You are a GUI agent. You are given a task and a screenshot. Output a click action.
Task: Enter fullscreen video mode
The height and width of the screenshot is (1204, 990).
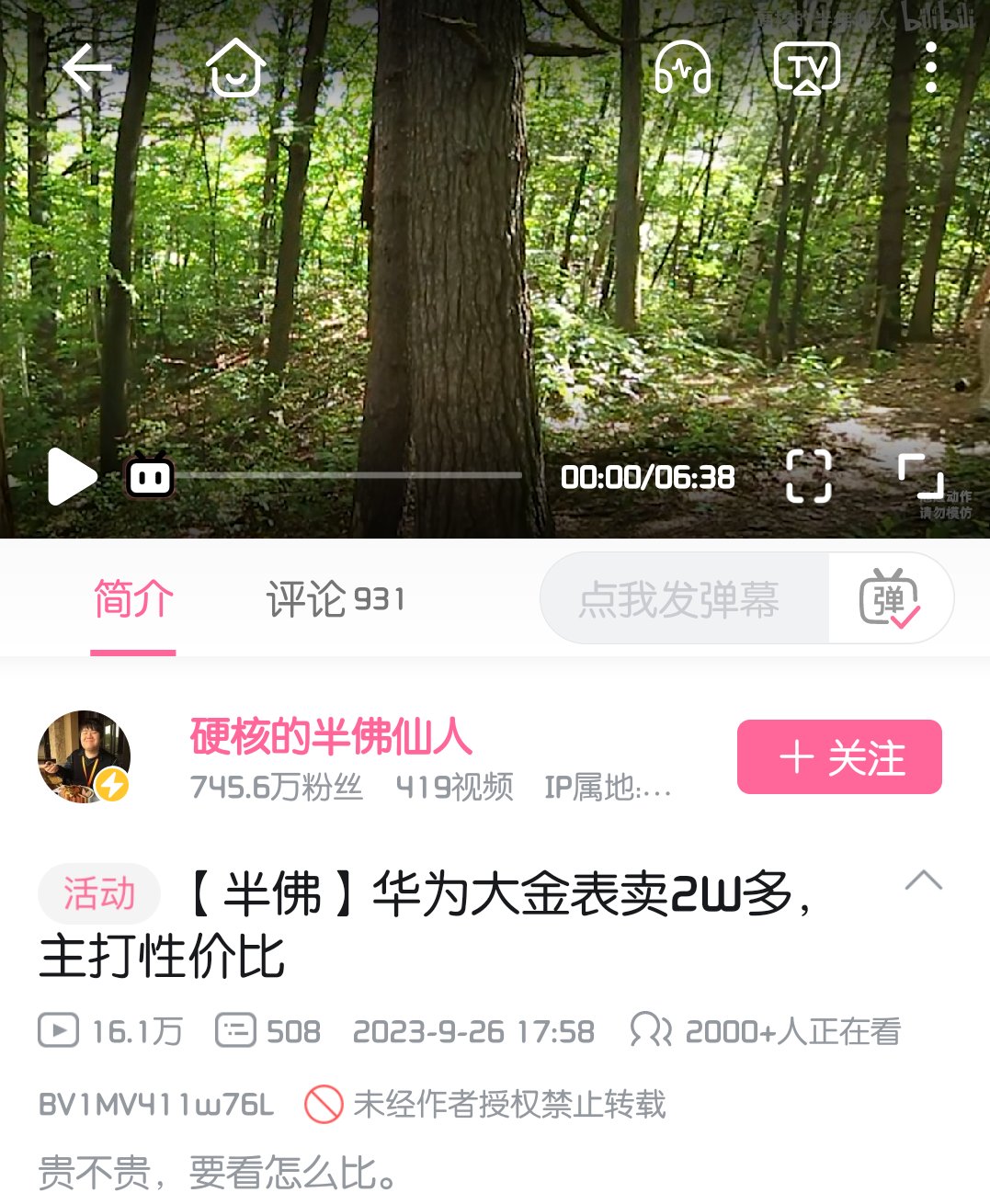[920, 476]
